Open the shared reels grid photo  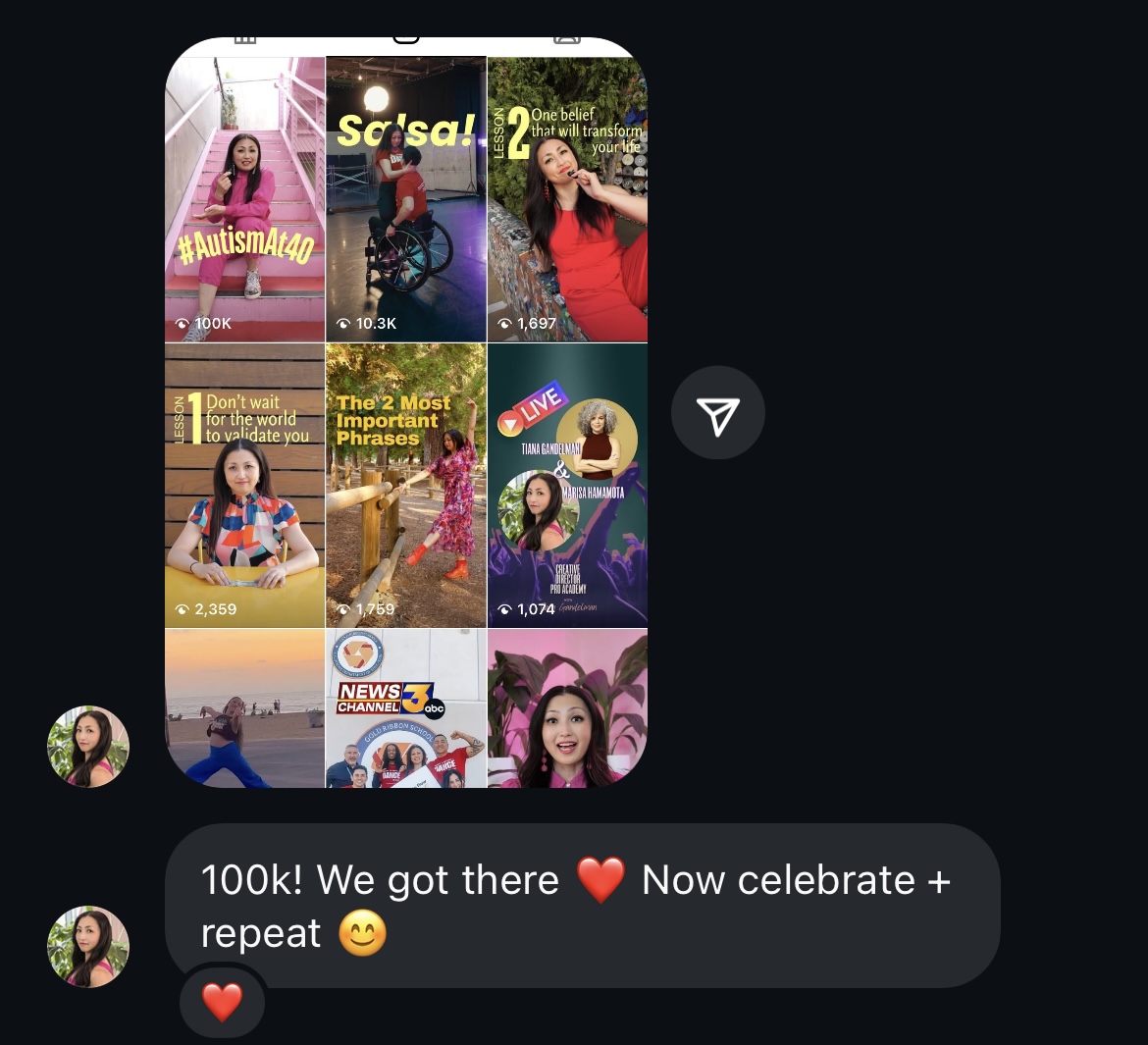406,412
